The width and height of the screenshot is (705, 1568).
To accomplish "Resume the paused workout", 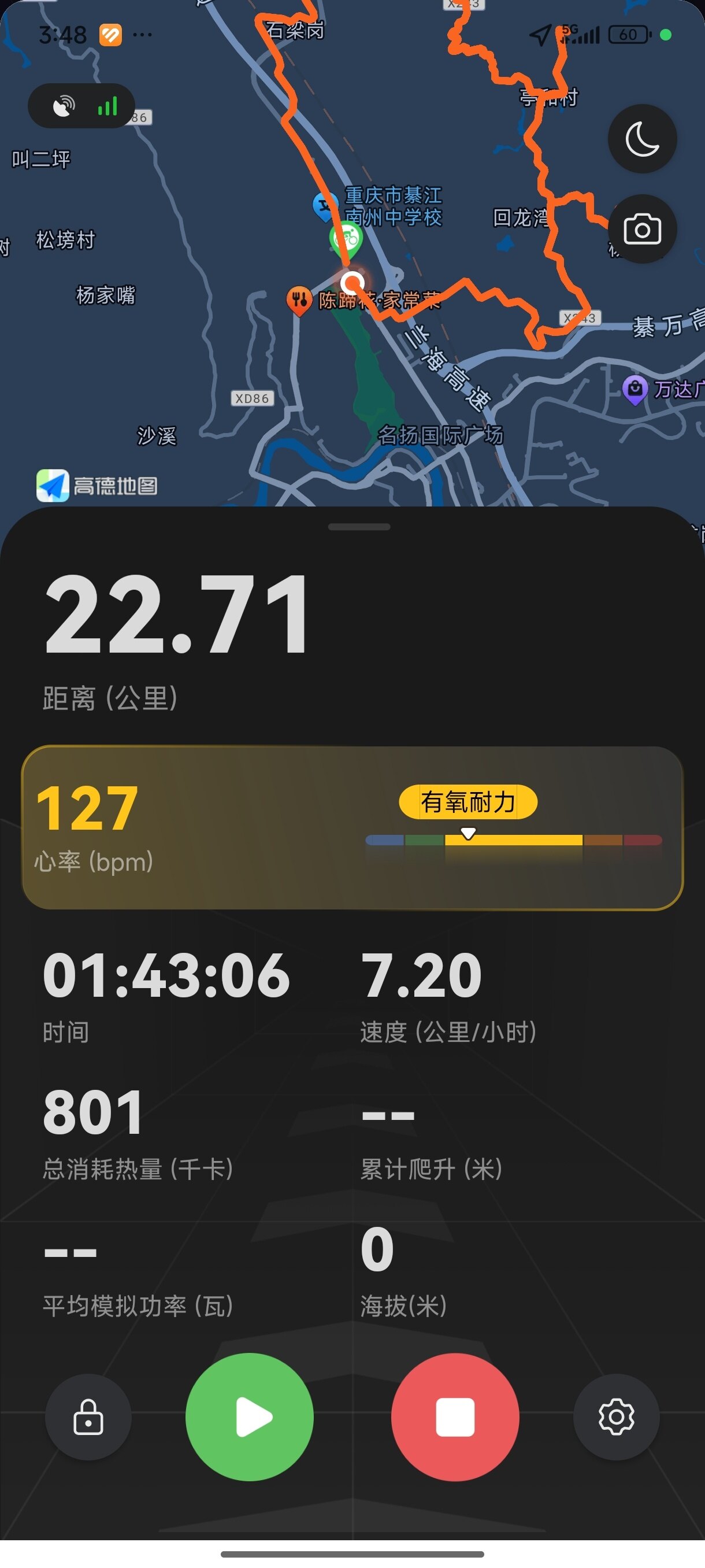I will pyautogui.click(x=250, y=1417).
